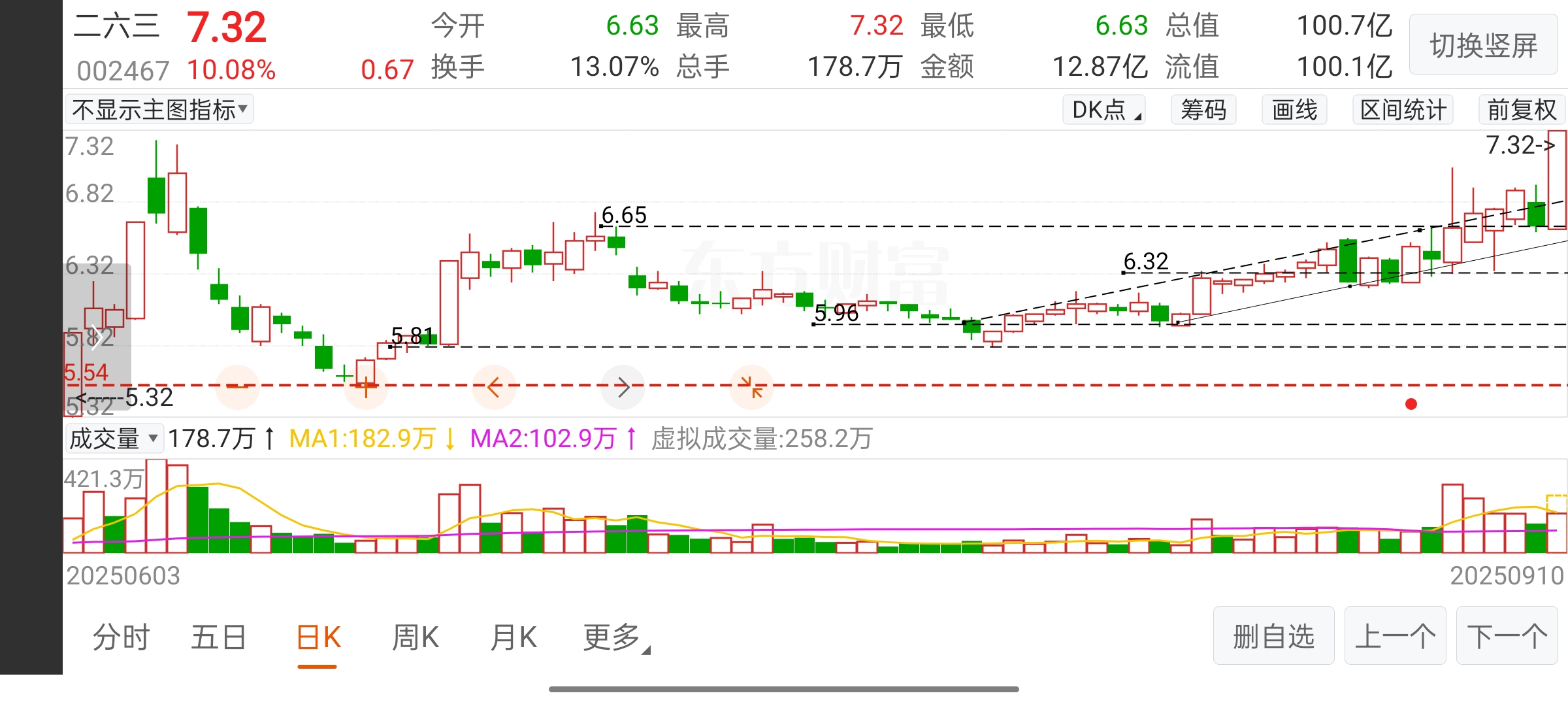The width and height of the screenshot is (1568, 706).
Task: Open the DK点 option
Action: [1104, 110]
